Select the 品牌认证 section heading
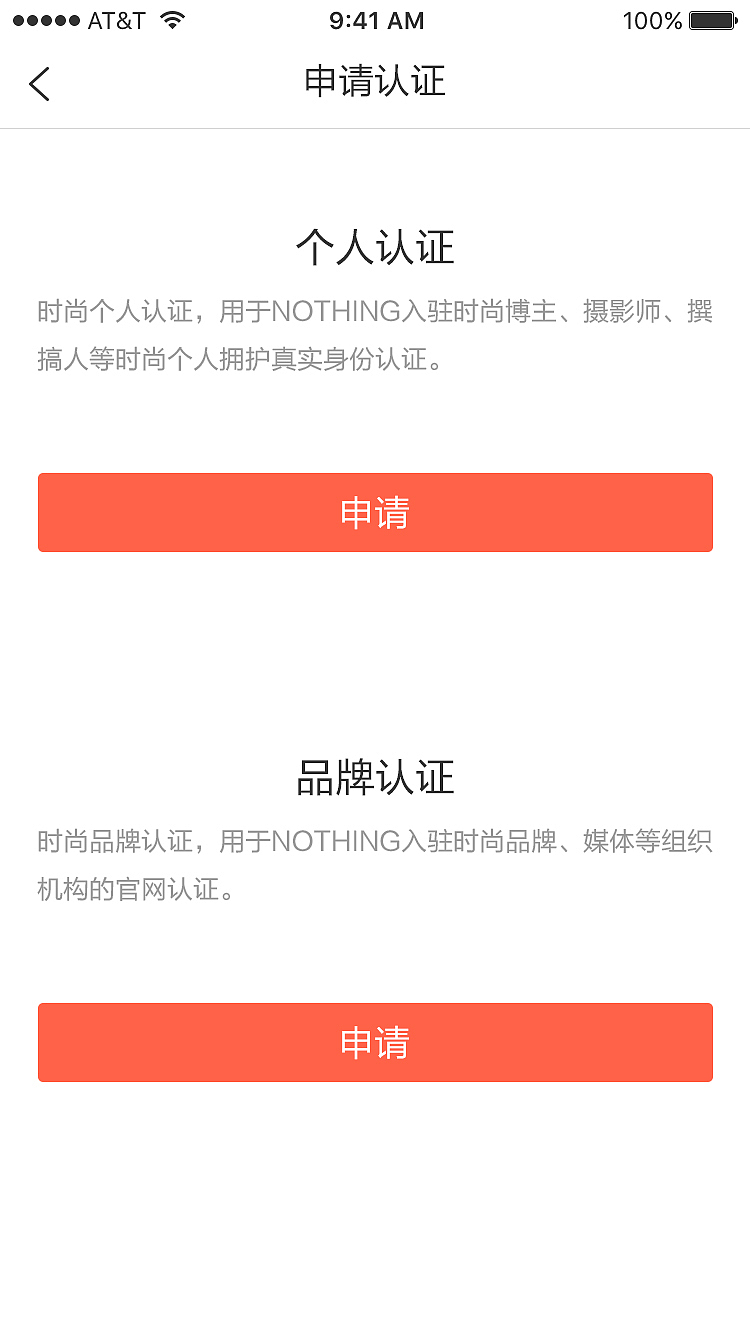The width and height of the screenshot is (750, 1334). (375, 778)
